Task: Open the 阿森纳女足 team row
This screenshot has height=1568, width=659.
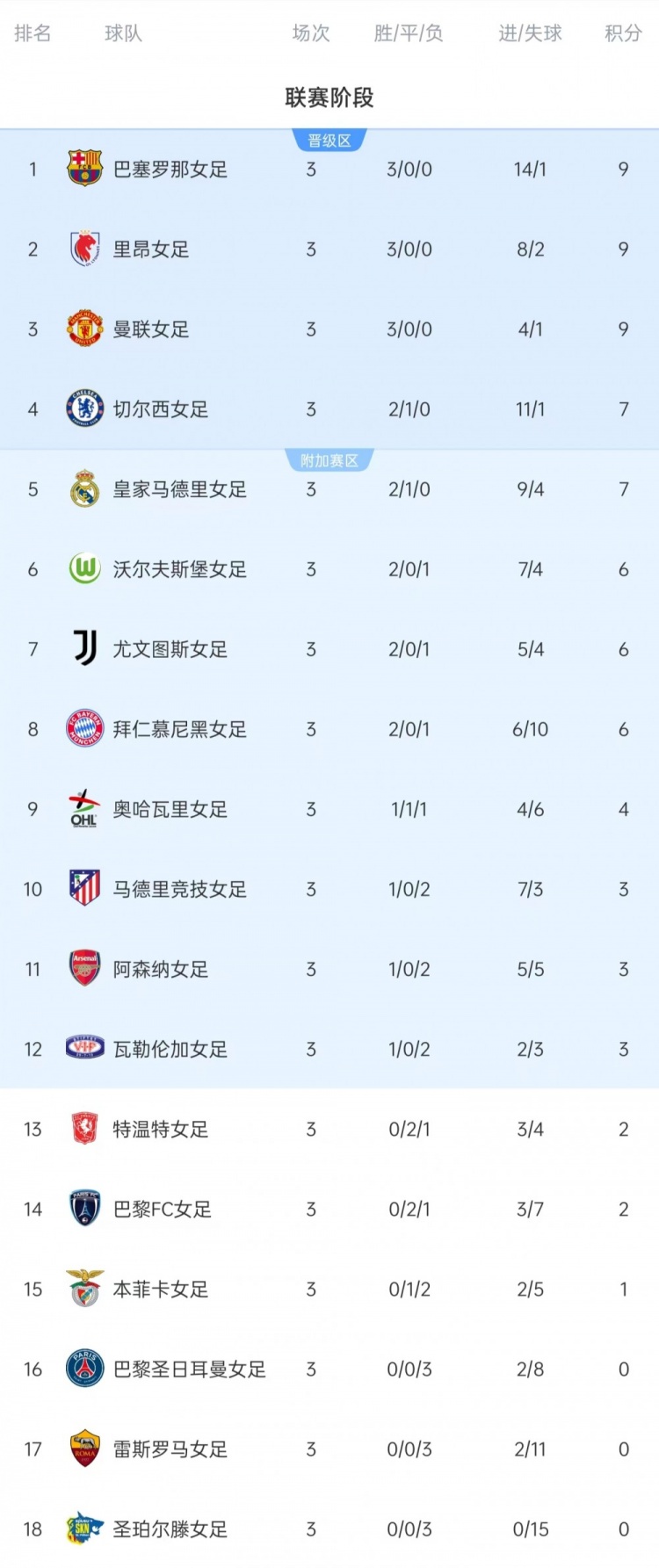Action: coord(161,969)
